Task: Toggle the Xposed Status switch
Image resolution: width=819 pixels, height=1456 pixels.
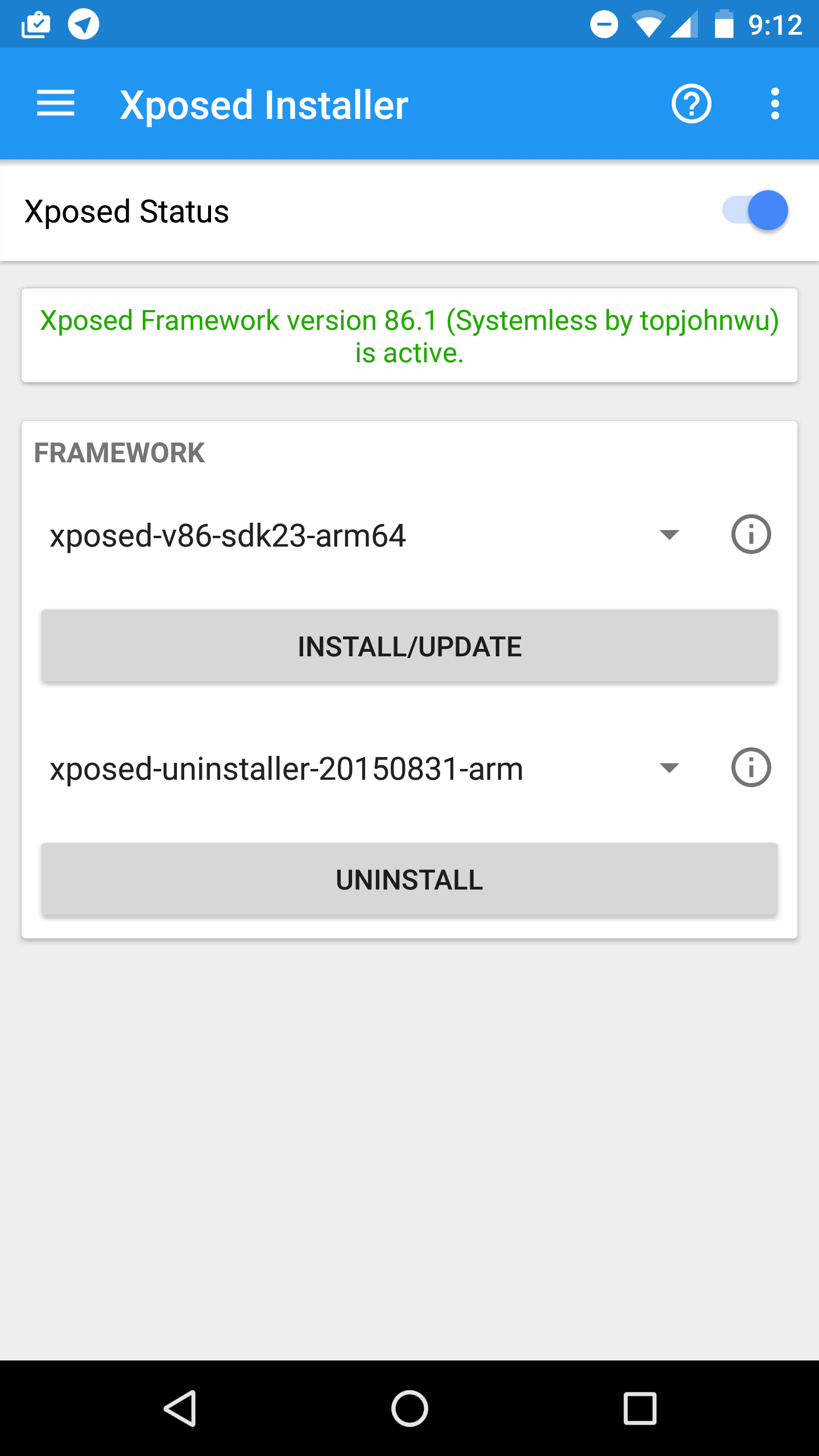Action: click(x=755, y=210)
